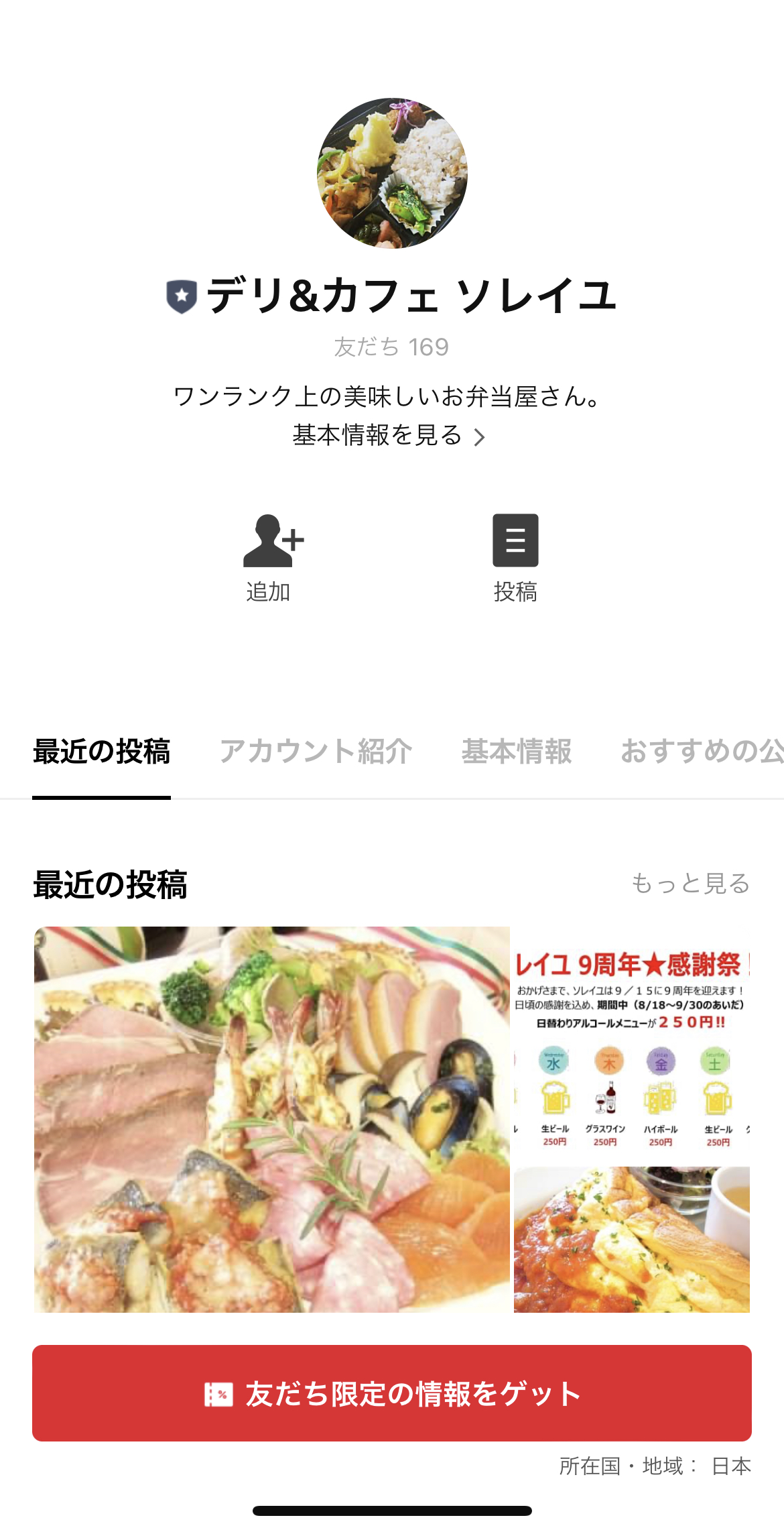Tap the 追加 (add friend) person icon
Viewport: 784px width, 1532px height.
pos(269,542)
